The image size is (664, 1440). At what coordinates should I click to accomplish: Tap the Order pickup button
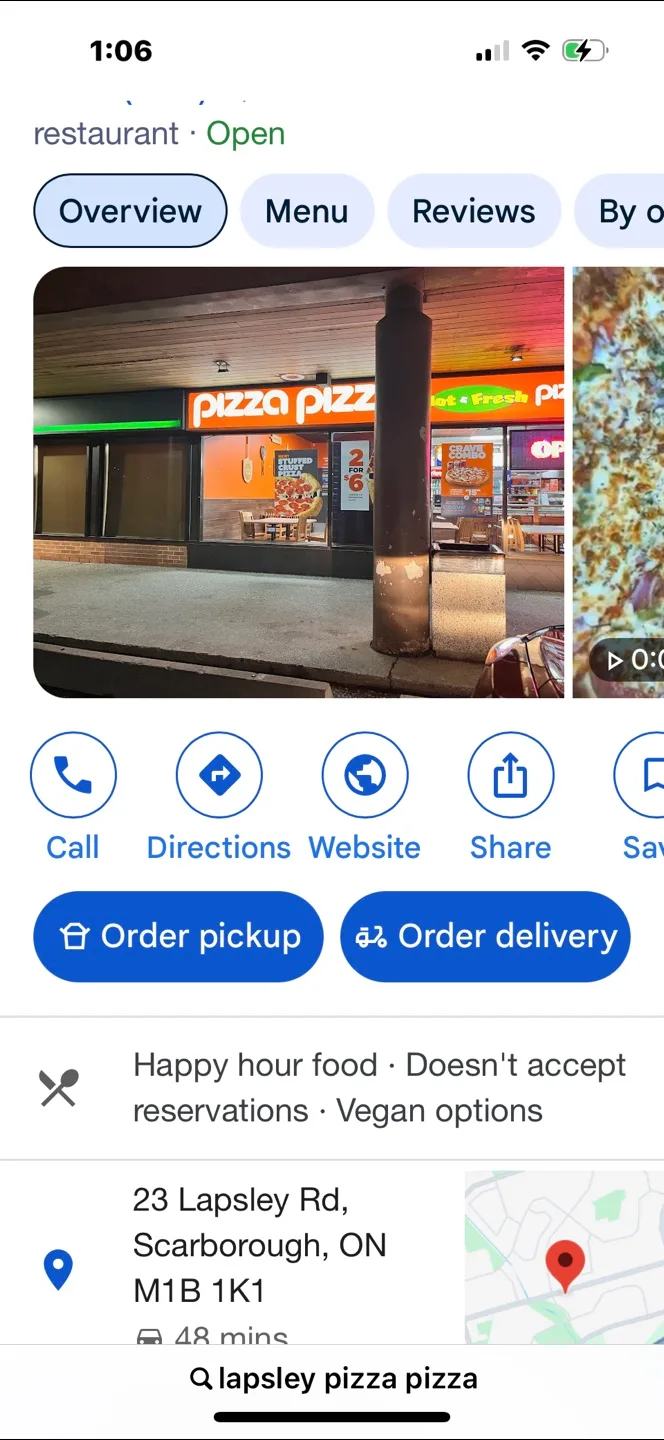179,937
